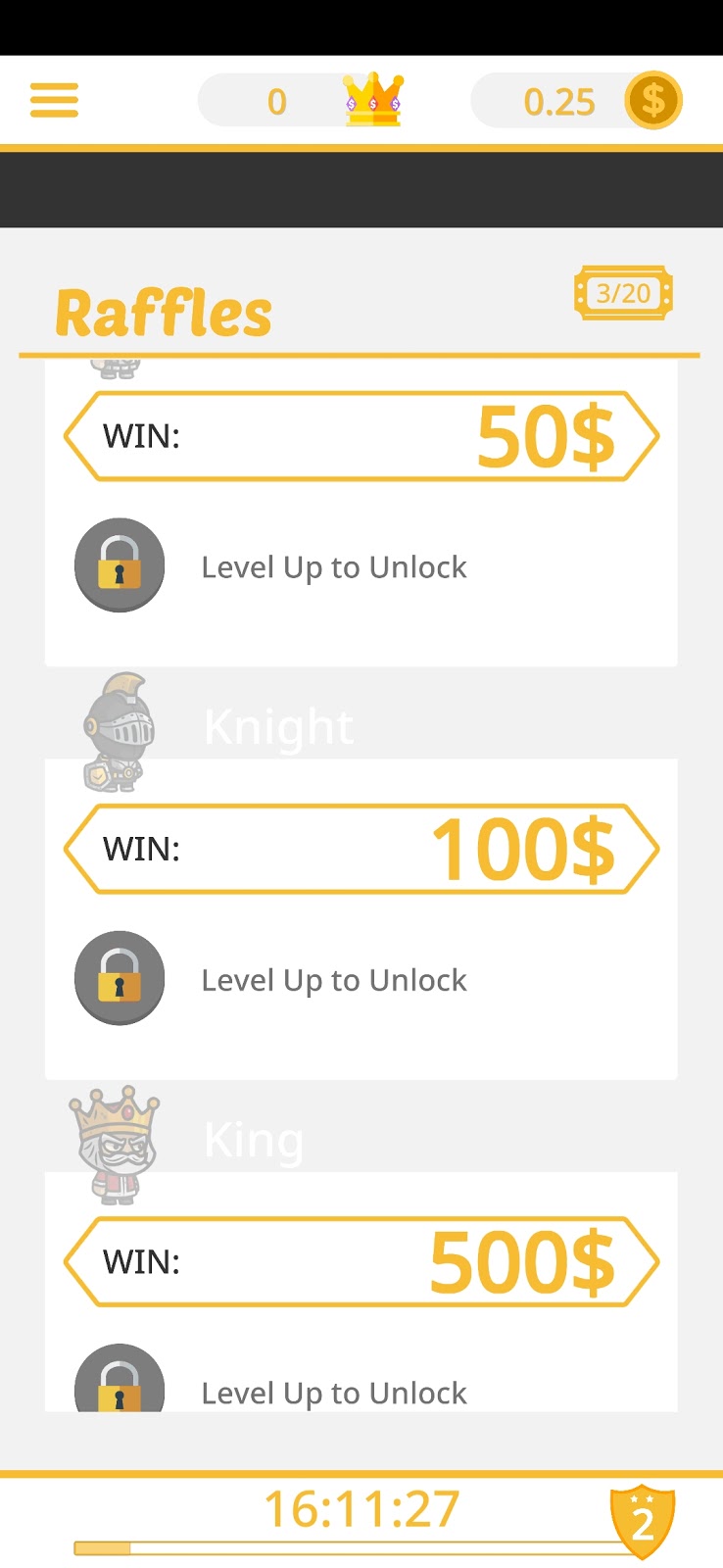
Task: Click the lock icon on the 100$ Knight raffle
Action: point(119,978)
